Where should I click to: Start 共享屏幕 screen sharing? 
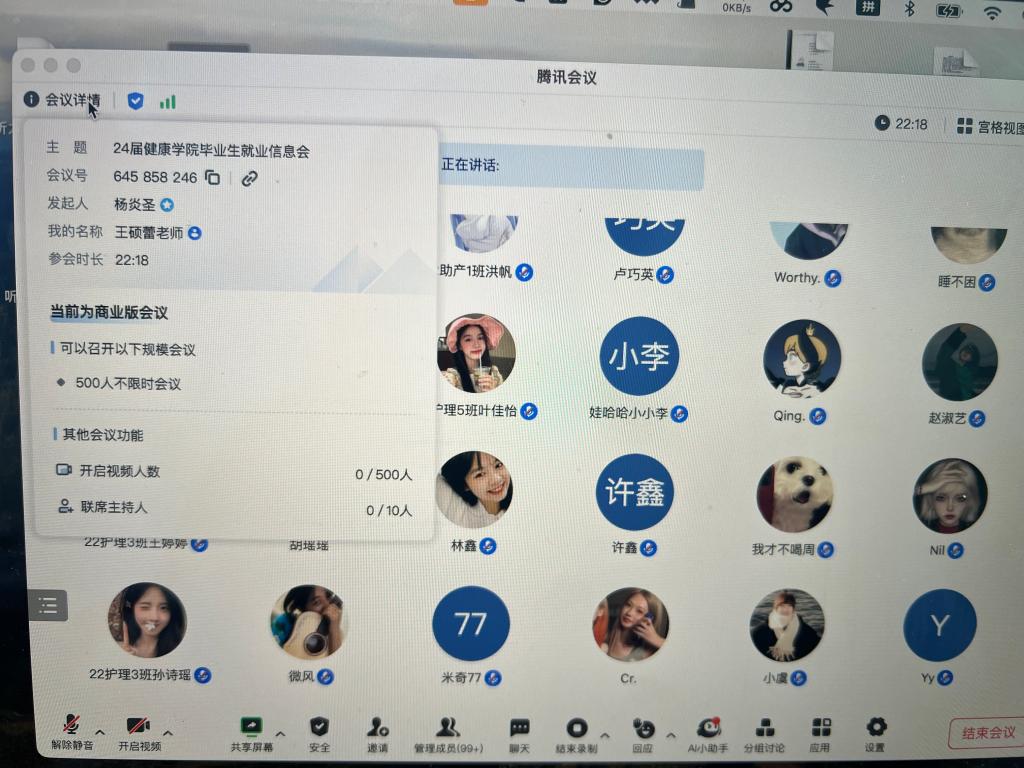(x=251, y=731)
